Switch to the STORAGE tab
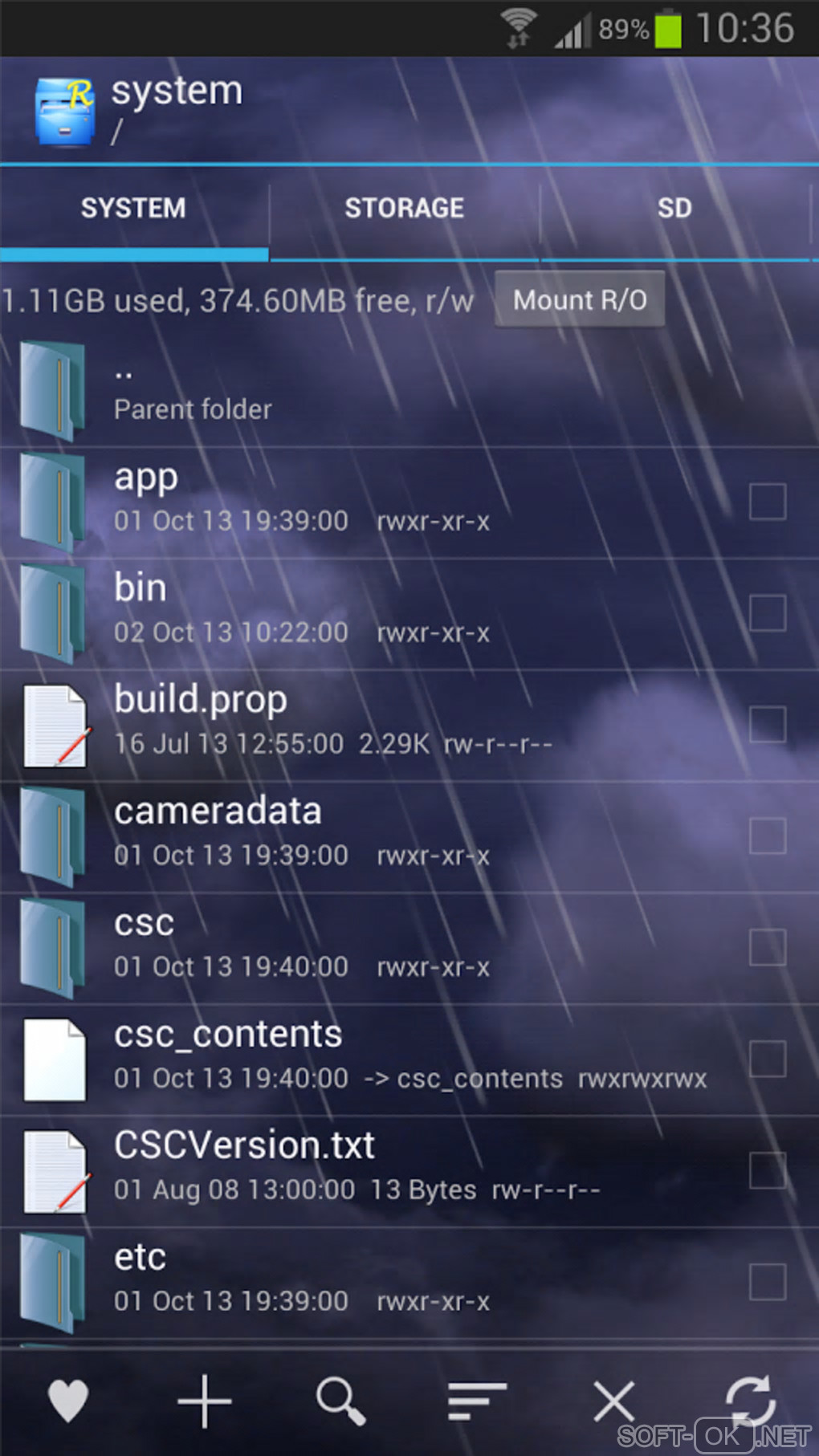This screenshot has width=819, height=1456. (x=405, y=209)
